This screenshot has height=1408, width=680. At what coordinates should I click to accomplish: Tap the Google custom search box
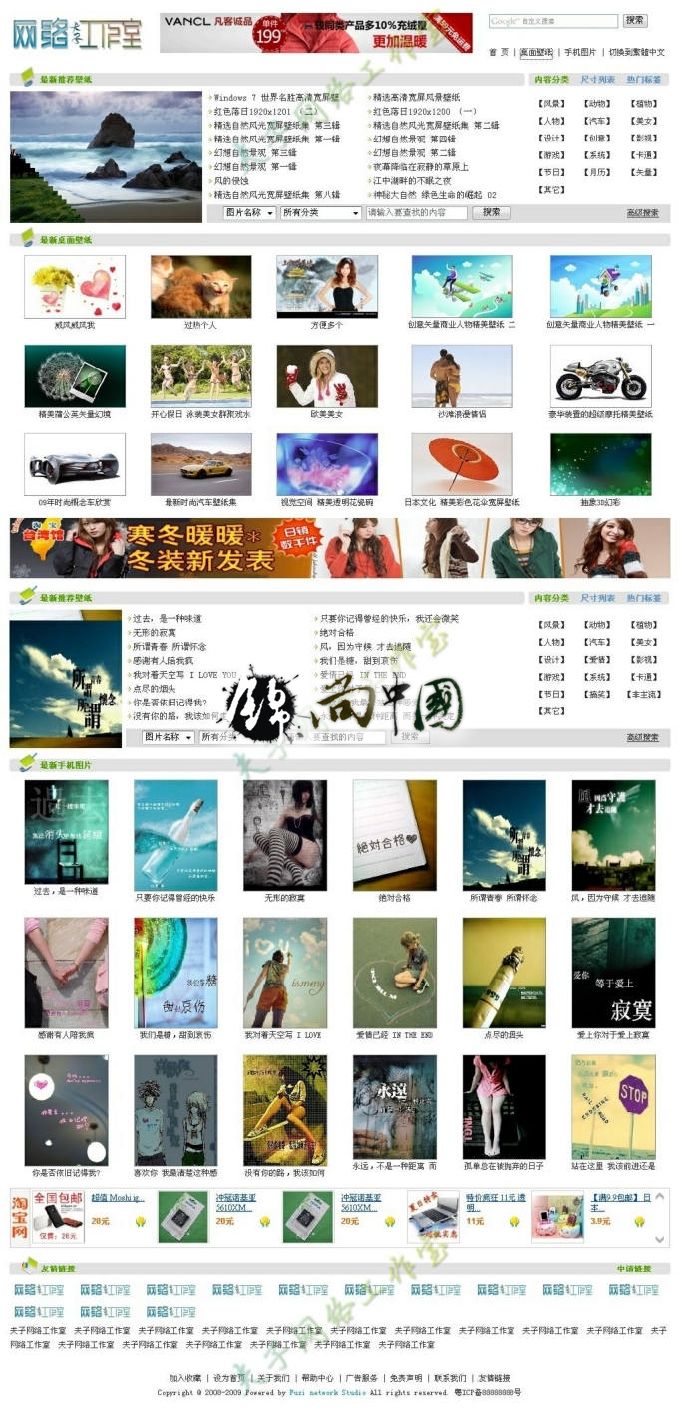(x=552, y=21)
